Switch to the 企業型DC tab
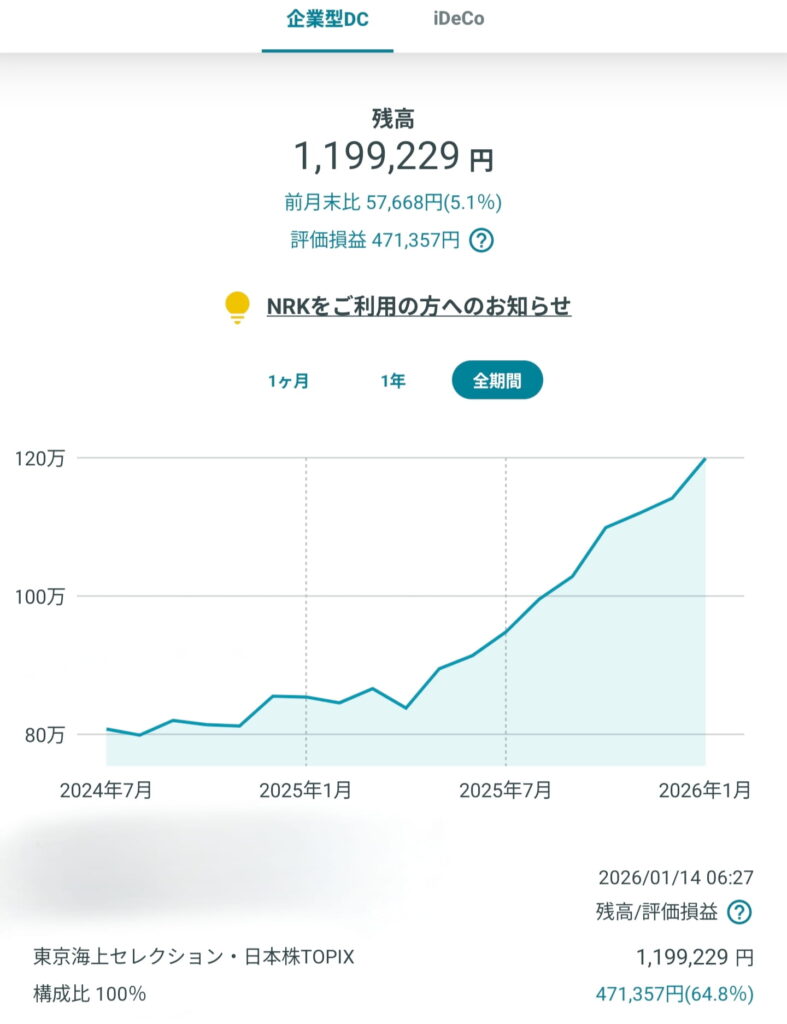 pyautogui.click(x=327, y=20)
